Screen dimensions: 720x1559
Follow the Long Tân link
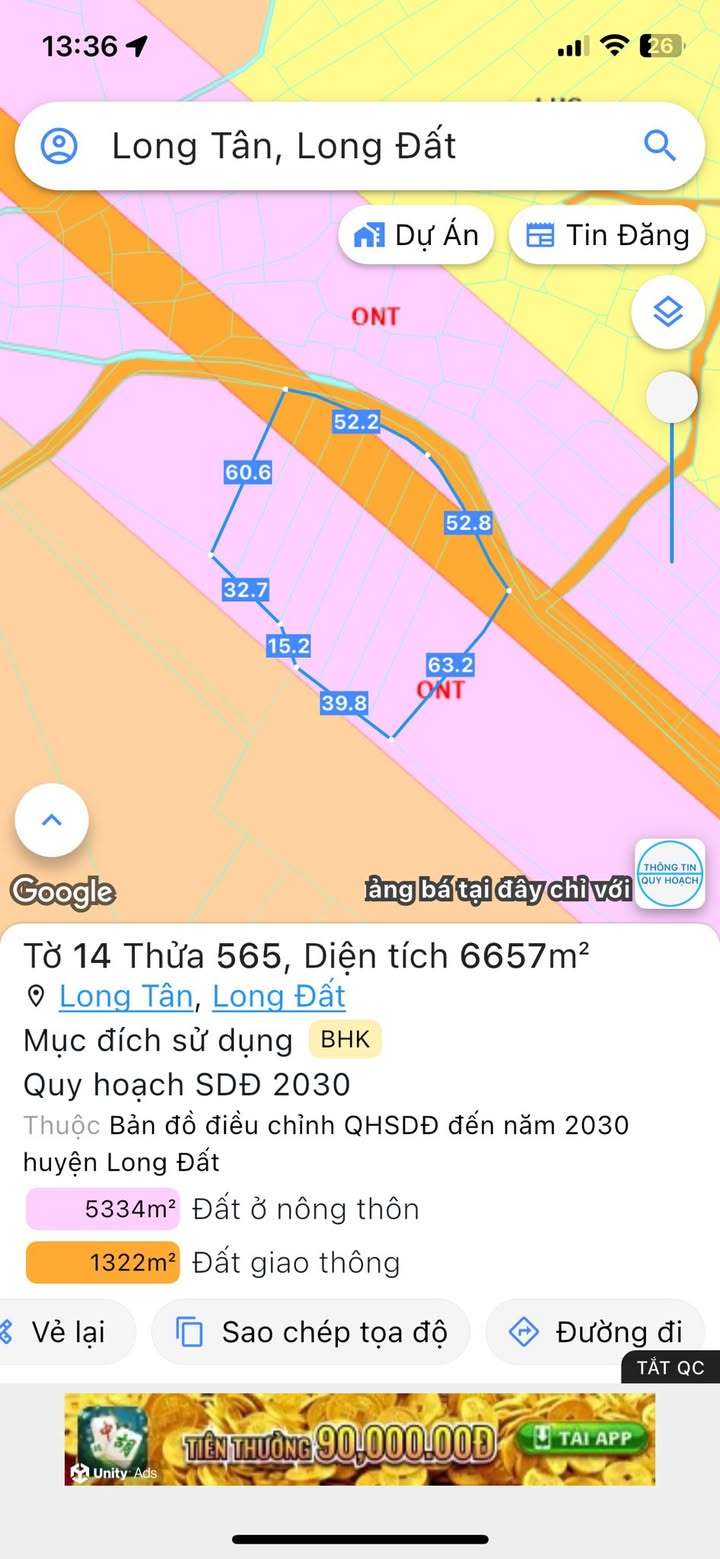click(126, 996)
